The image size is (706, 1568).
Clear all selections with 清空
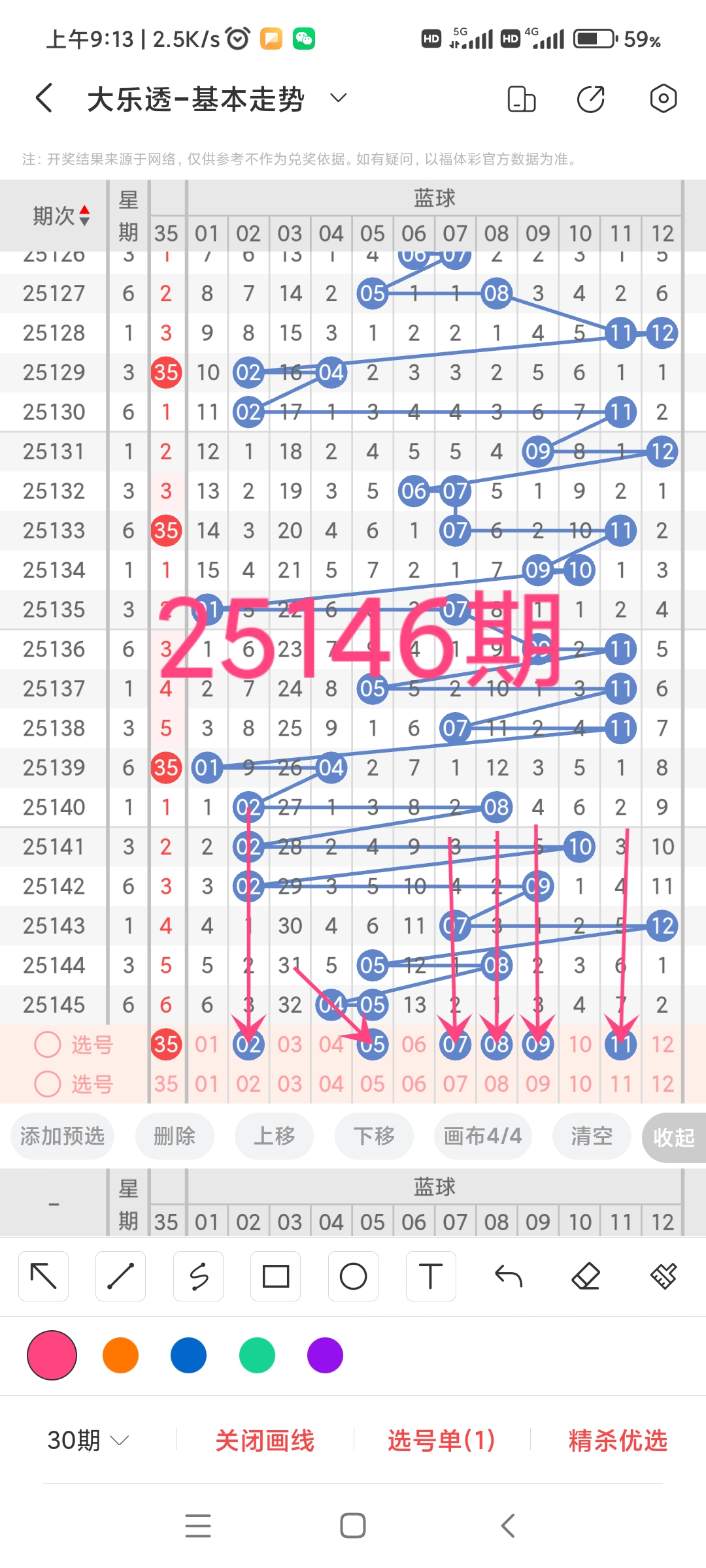[592, 1137]
